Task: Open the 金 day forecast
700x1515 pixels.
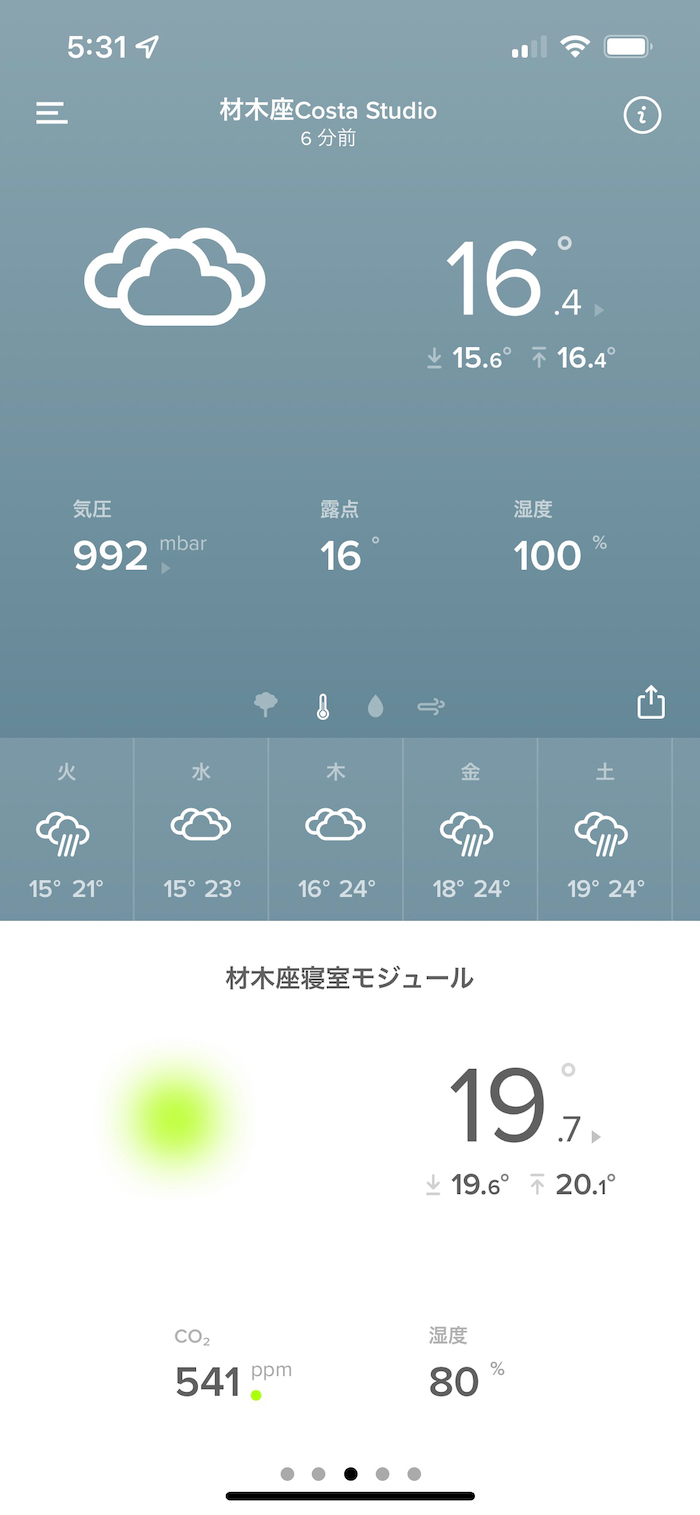Action: pyautogui.click(x=470, y=829)
